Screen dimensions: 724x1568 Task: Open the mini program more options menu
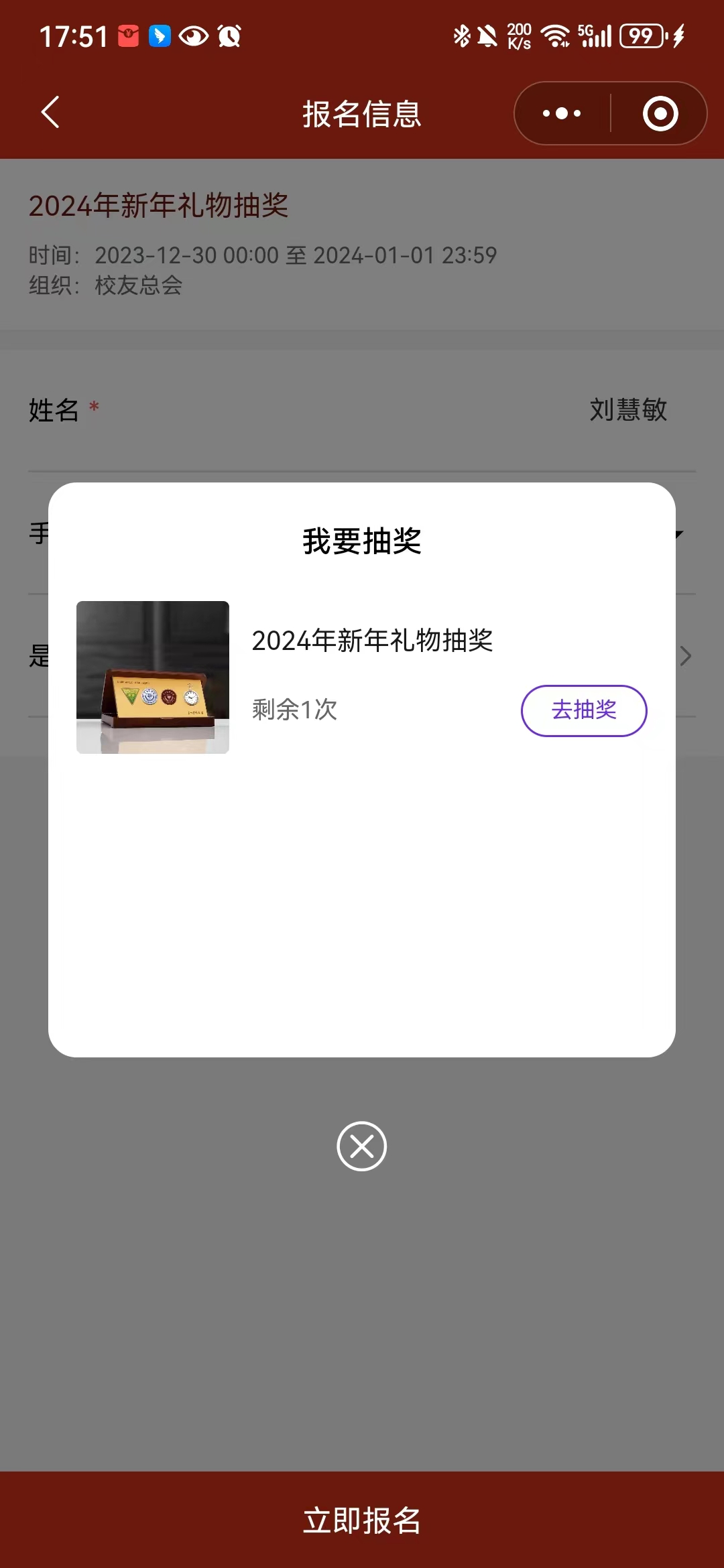click(x=562, y=113)
